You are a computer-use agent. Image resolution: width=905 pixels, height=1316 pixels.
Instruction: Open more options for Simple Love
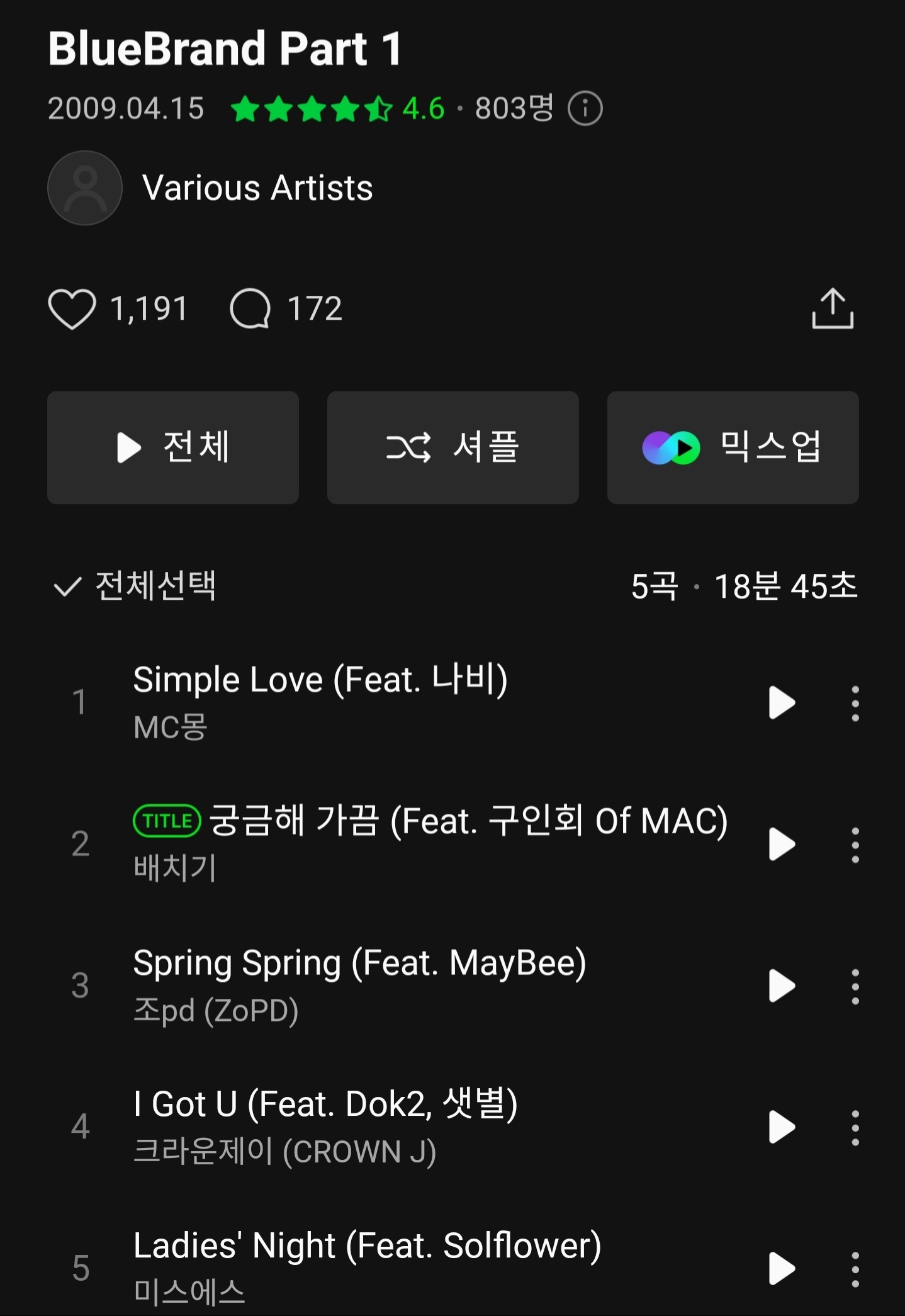[x=855, y=703]
